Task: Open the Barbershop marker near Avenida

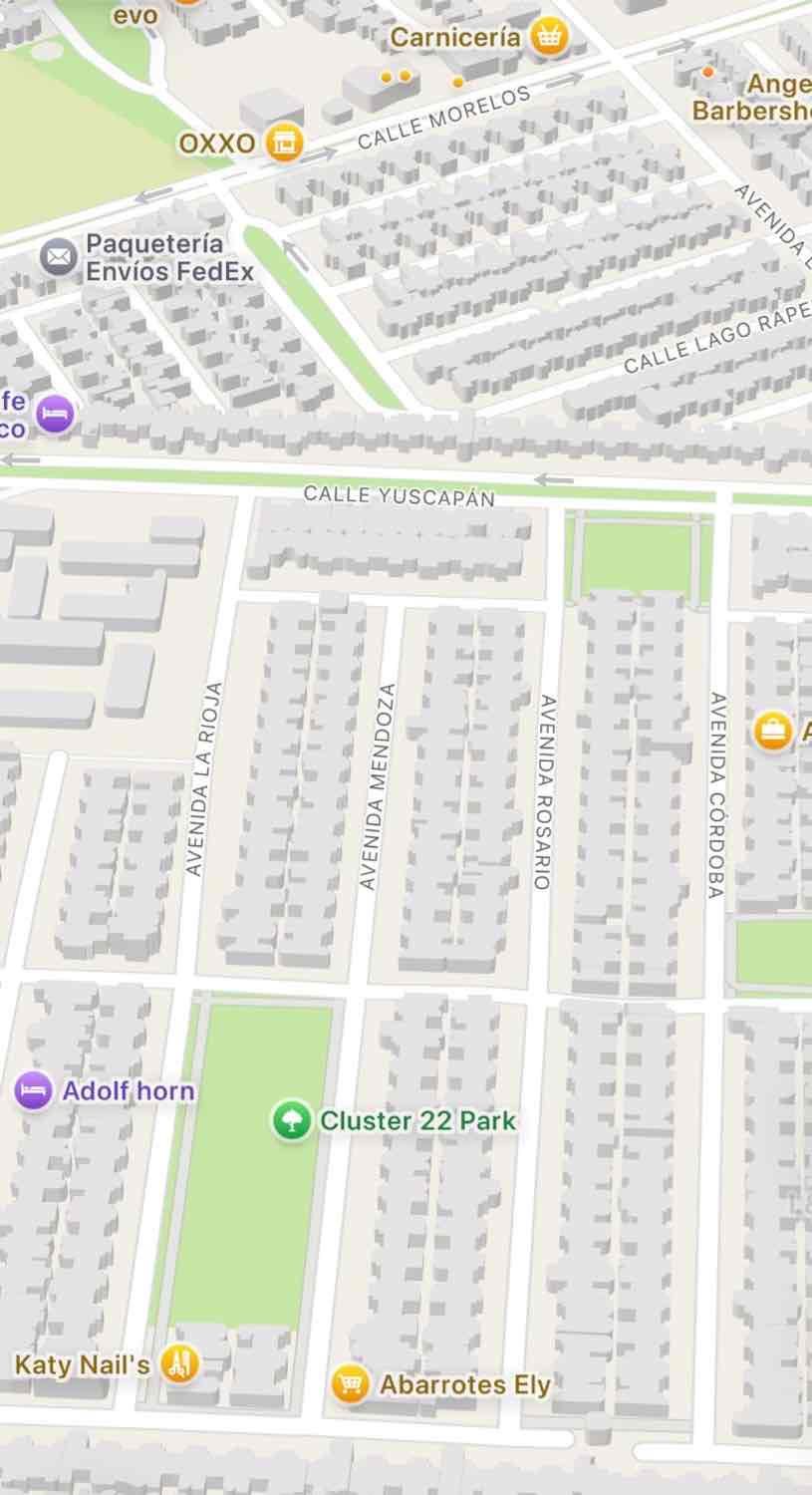Action: 708,72
